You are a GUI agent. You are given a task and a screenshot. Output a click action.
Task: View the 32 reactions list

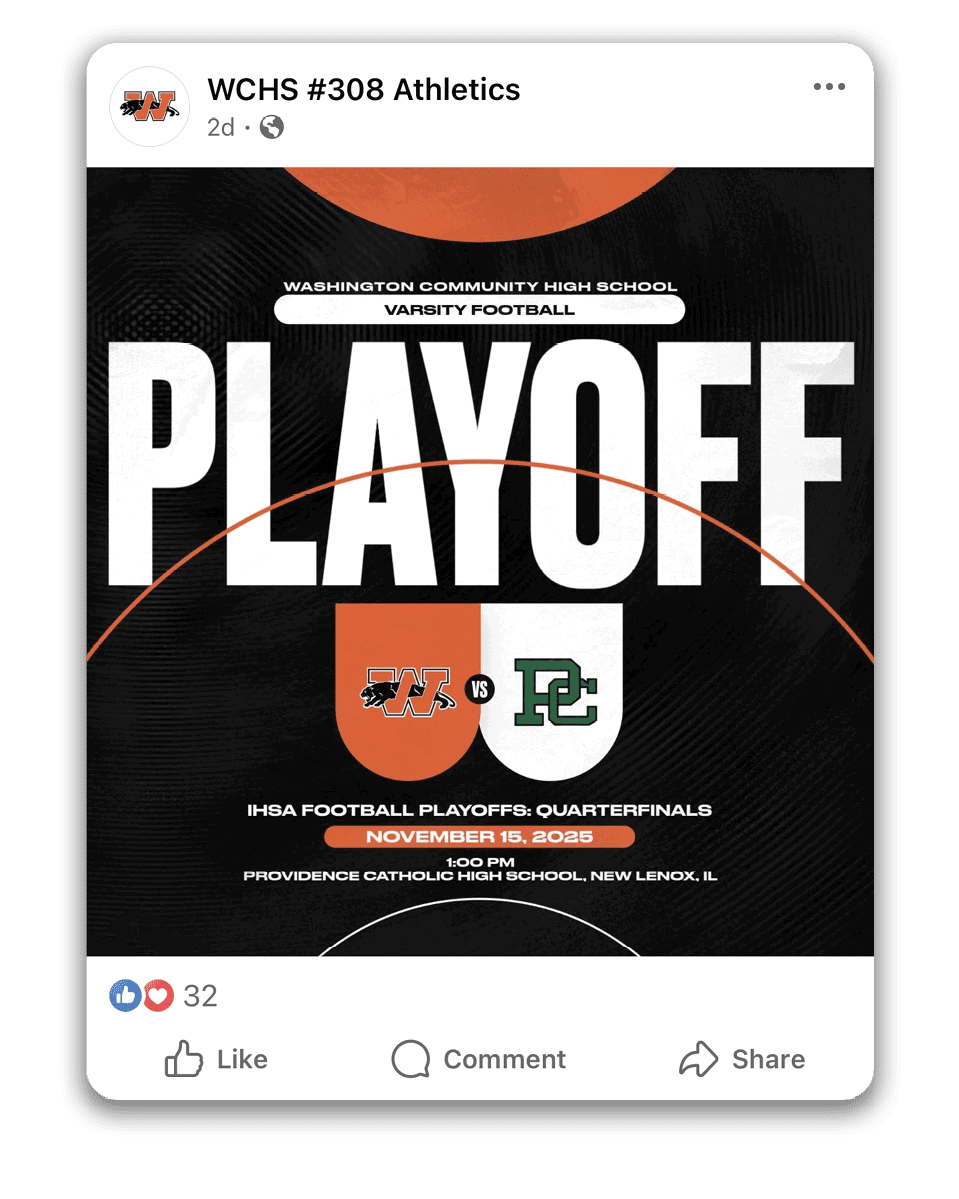pyautogui.click(x=199, y=996)
